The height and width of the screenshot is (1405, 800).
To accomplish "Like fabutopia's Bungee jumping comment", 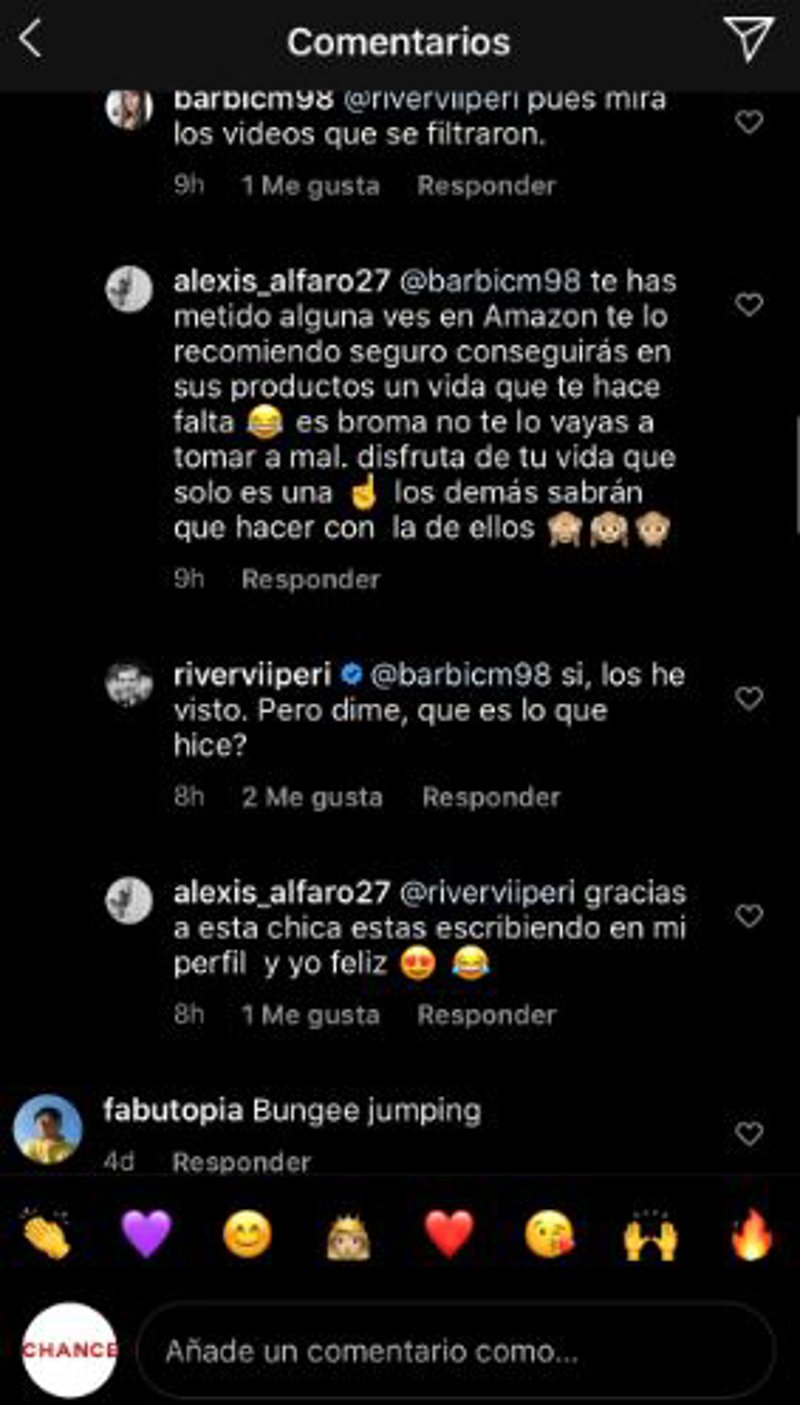I will tap(749, 1133).
